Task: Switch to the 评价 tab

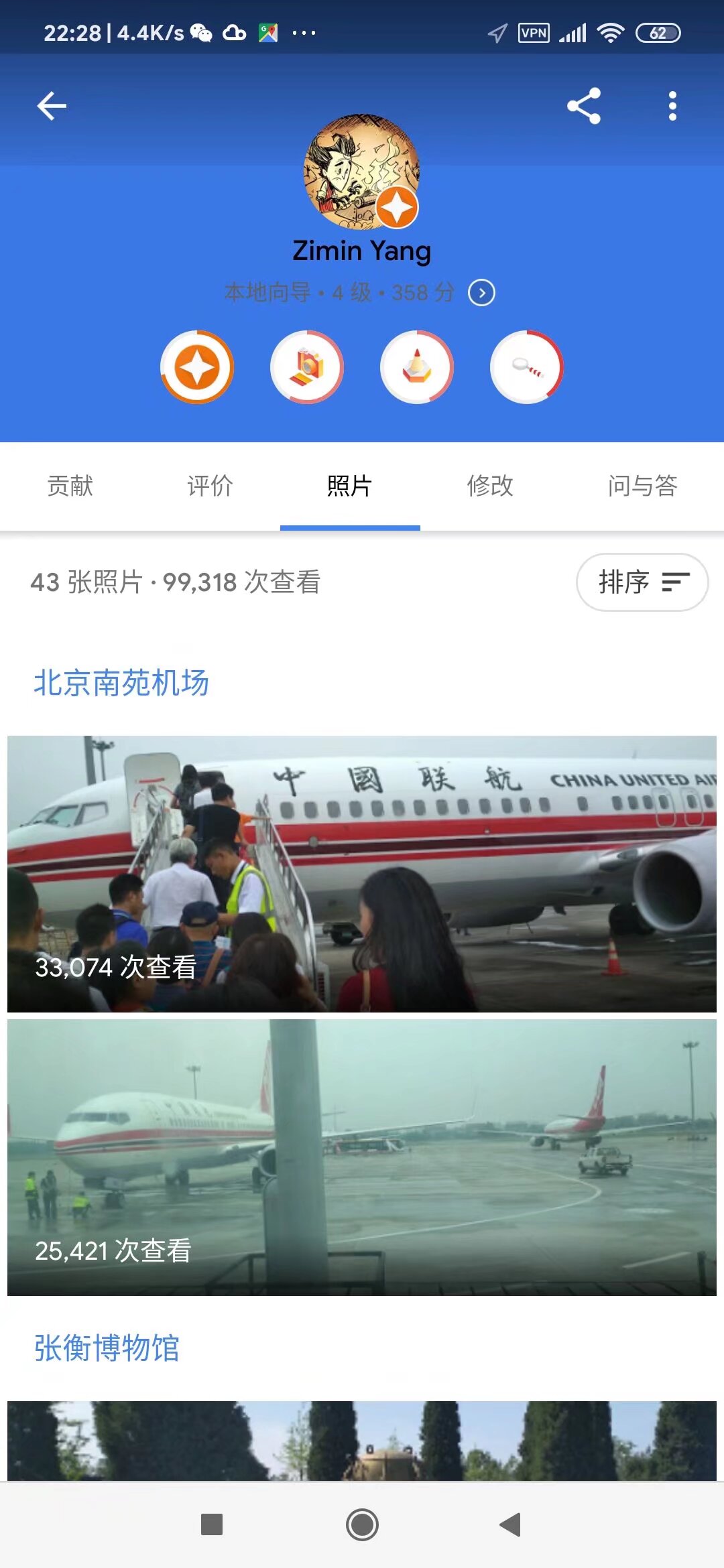Action: click(210, 486)
